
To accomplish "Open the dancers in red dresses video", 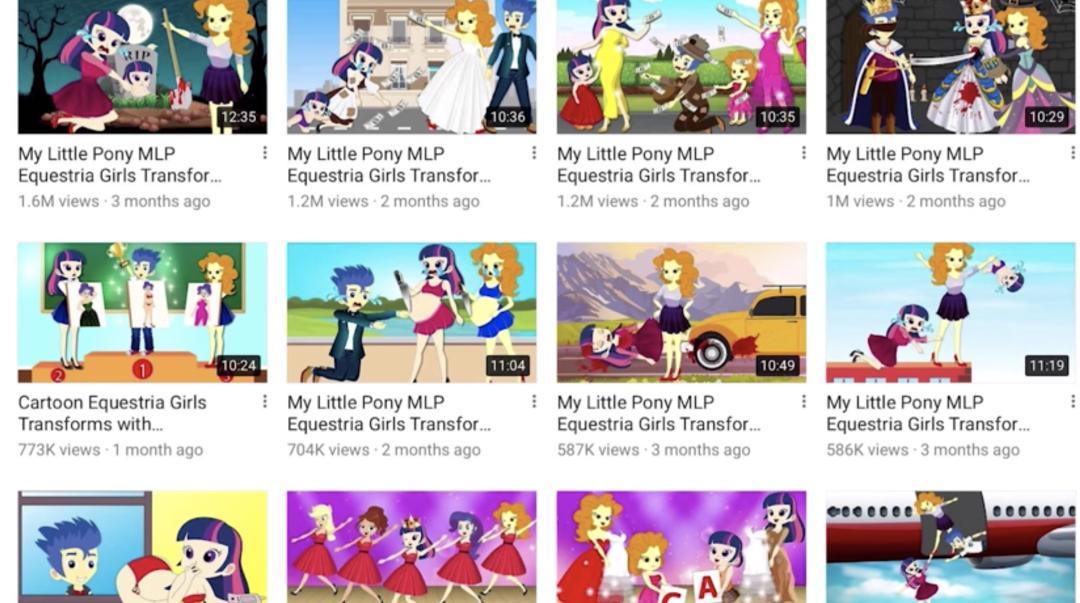I will point(411,546).
